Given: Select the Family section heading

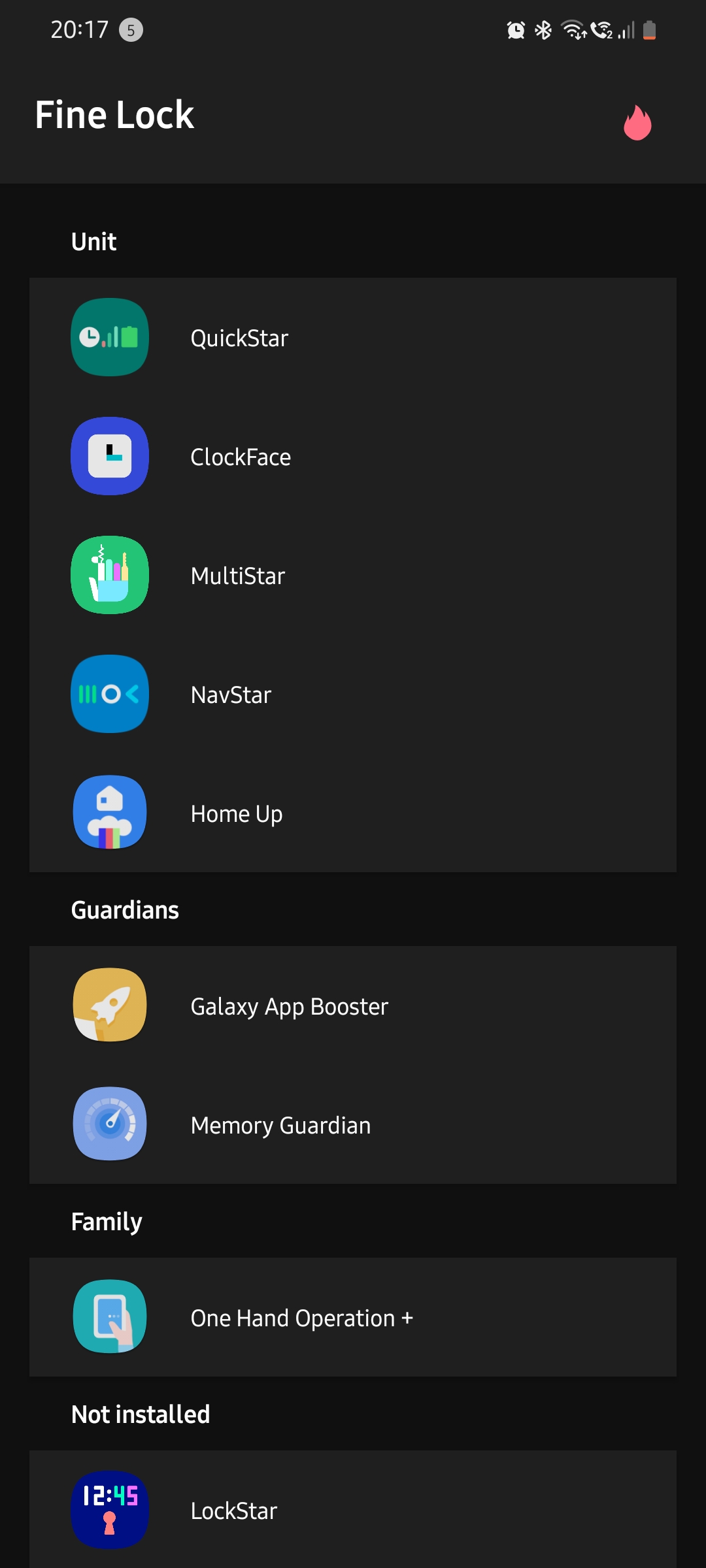Looking at the screenshot, I should (107, 1221).
